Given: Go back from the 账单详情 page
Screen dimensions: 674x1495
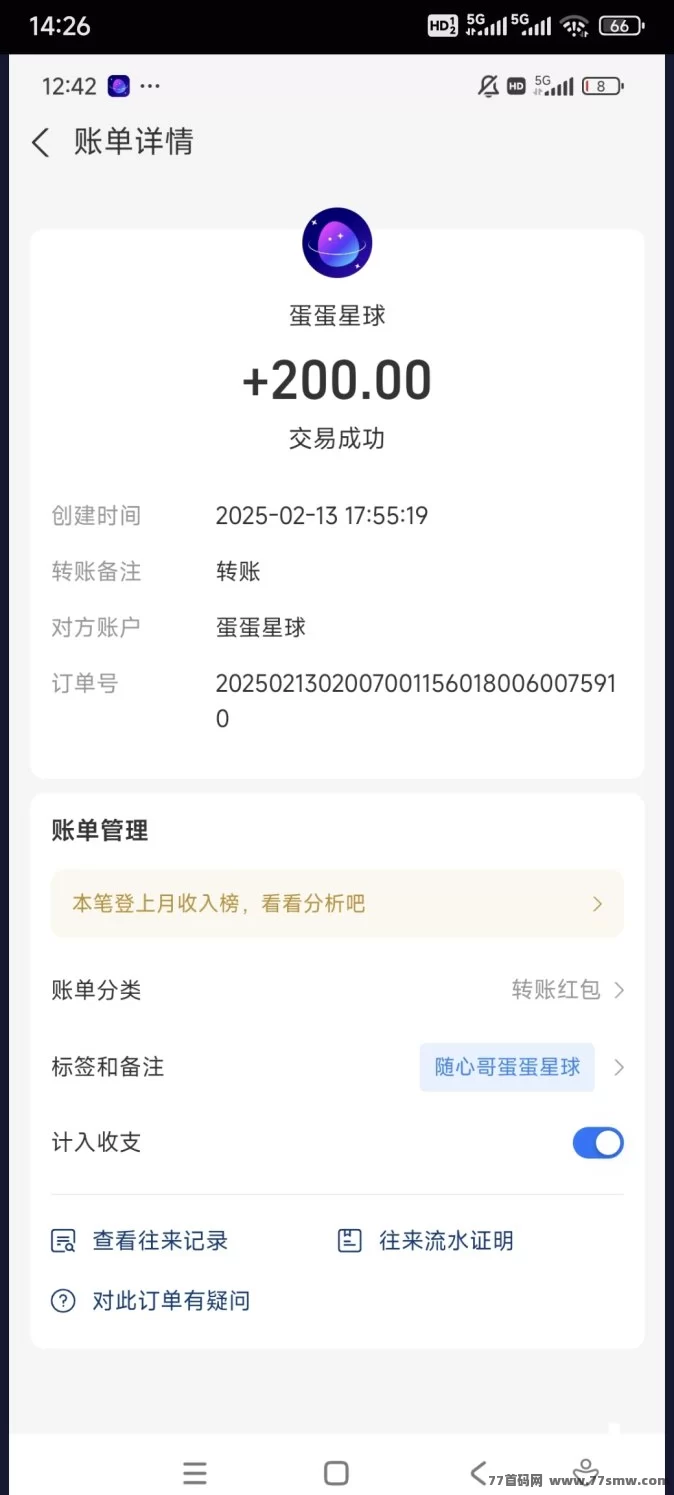Looking at the screenshot, I should coord(40,143).
